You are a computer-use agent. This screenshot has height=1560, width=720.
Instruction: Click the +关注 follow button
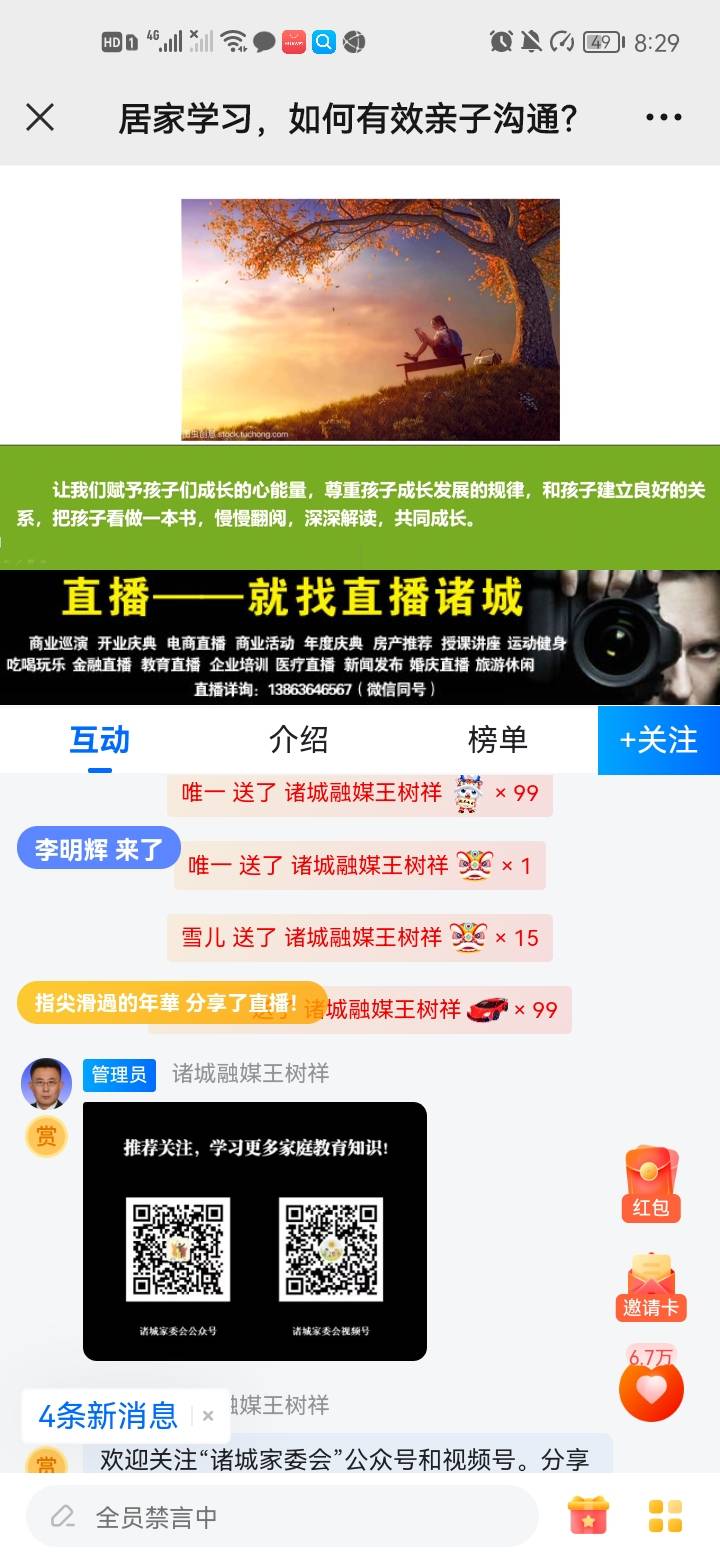[x=657, y=740]
